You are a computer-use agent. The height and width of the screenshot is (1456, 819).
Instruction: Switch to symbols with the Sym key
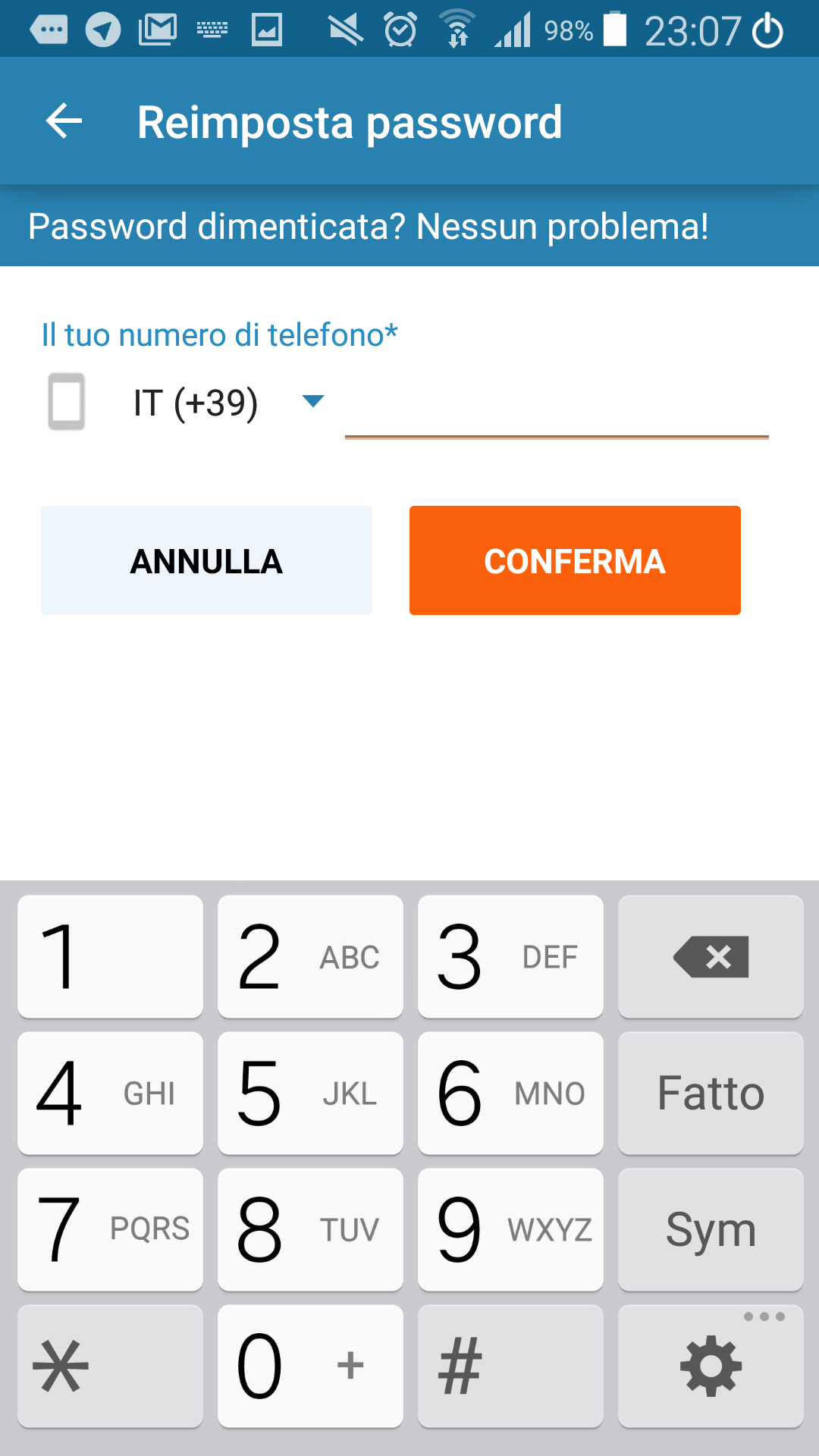(711, 1230)
